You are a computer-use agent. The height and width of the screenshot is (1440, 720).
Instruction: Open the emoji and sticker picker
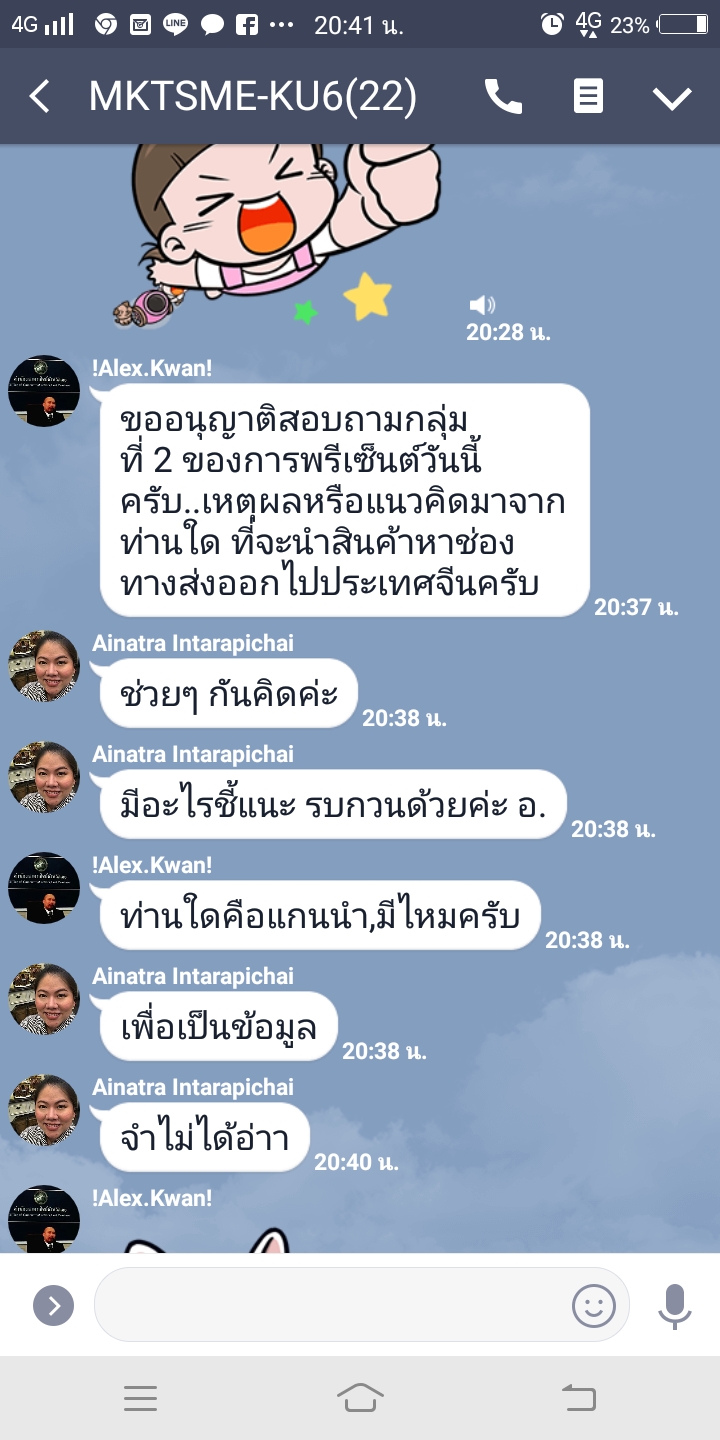pos(593,1305)
